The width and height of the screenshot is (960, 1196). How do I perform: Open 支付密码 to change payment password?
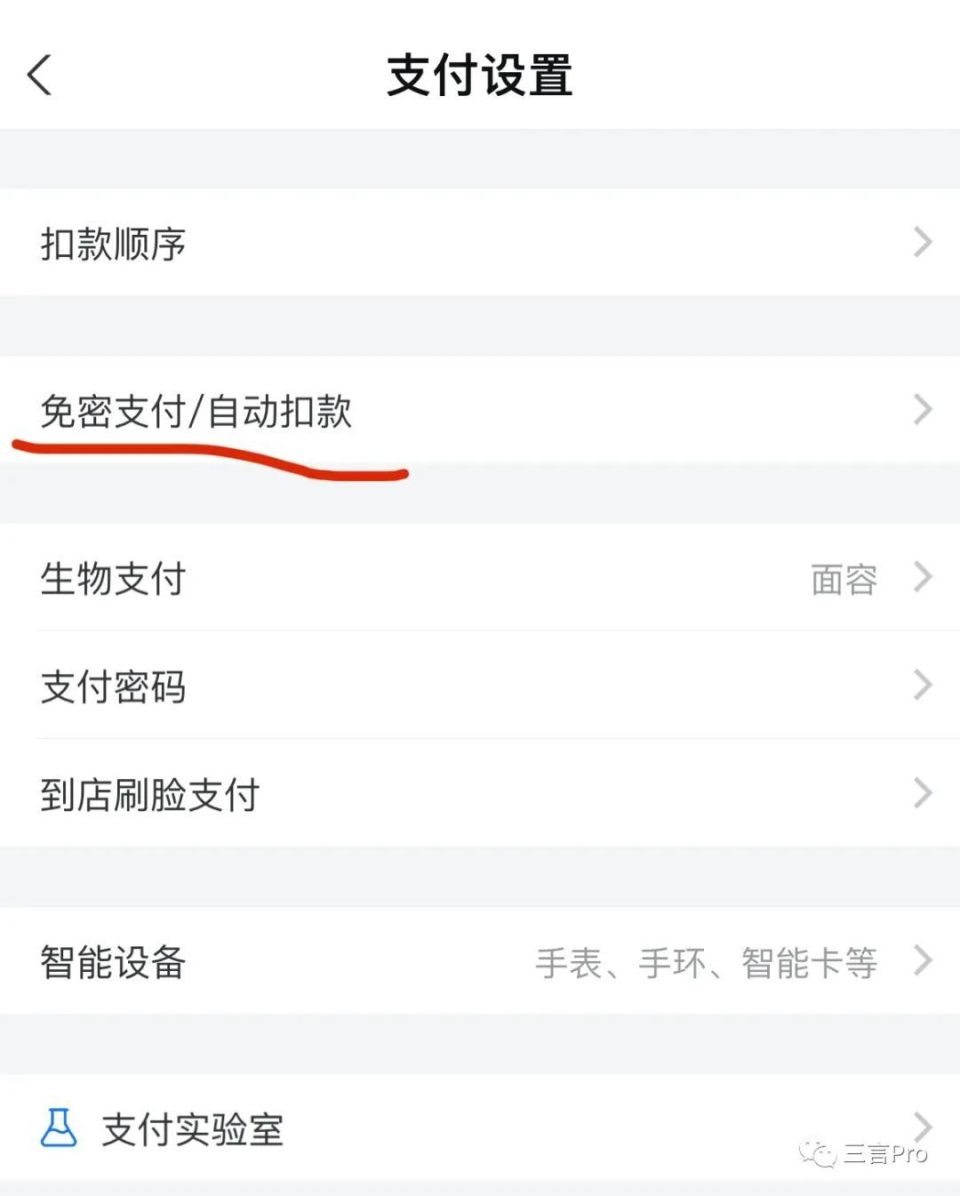click(110, 686)
